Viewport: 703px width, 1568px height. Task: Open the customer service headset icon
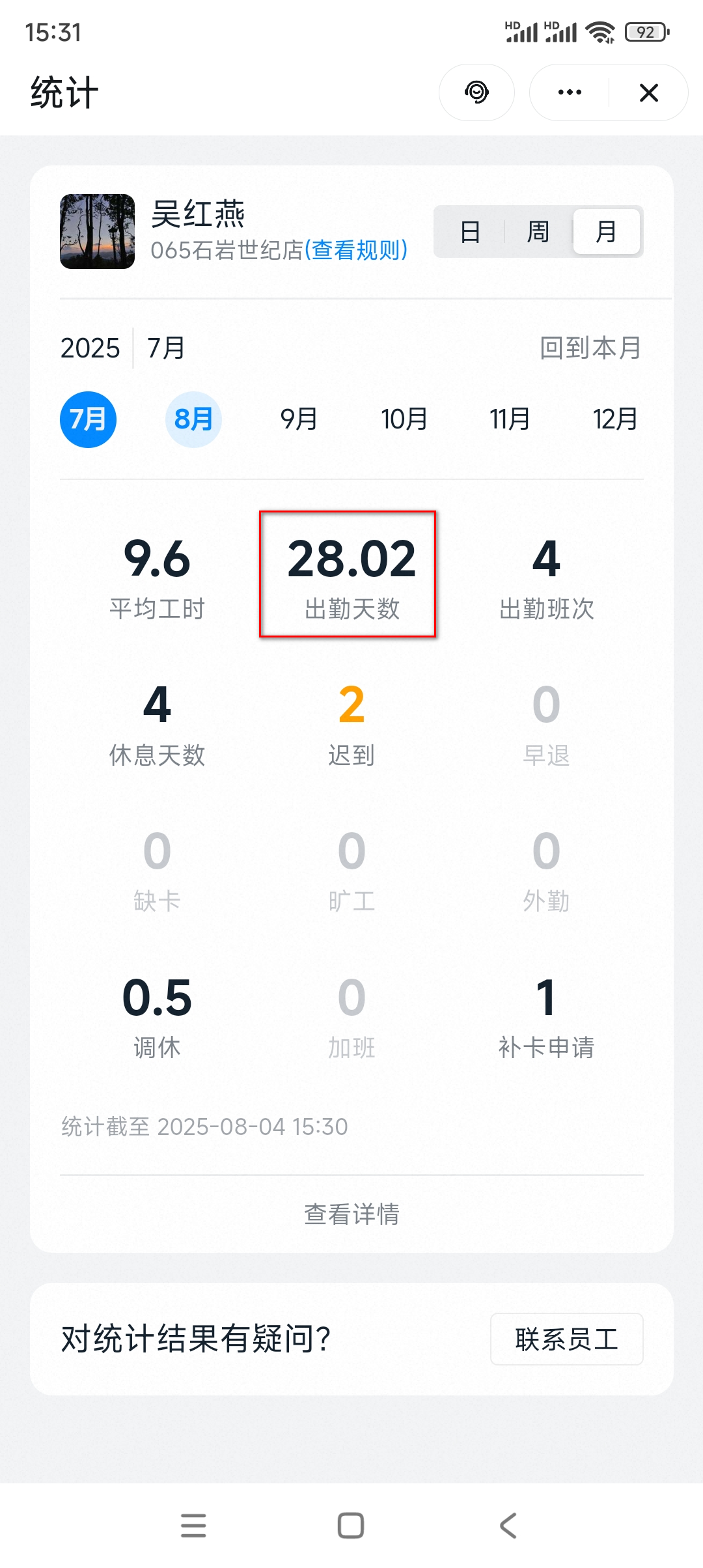click(476, 92)
